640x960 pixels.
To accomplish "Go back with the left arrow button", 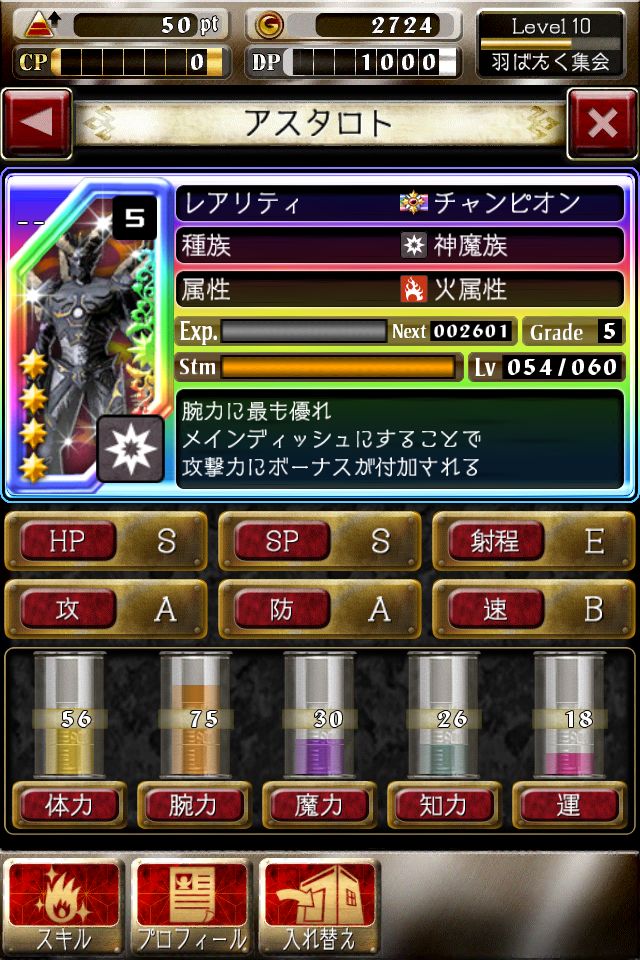I will [x=37, y=123].
